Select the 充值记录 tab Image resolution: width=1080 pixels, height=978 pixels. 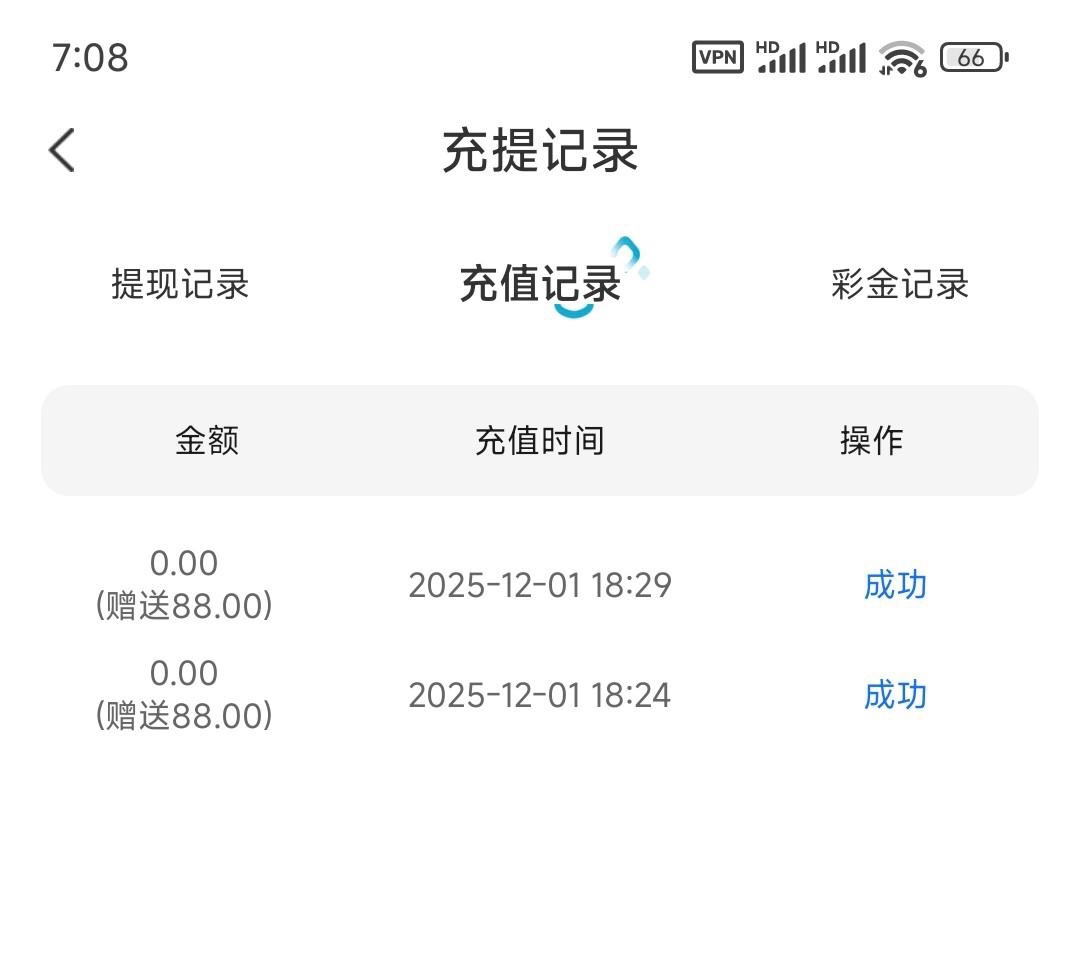pos(540,285)
